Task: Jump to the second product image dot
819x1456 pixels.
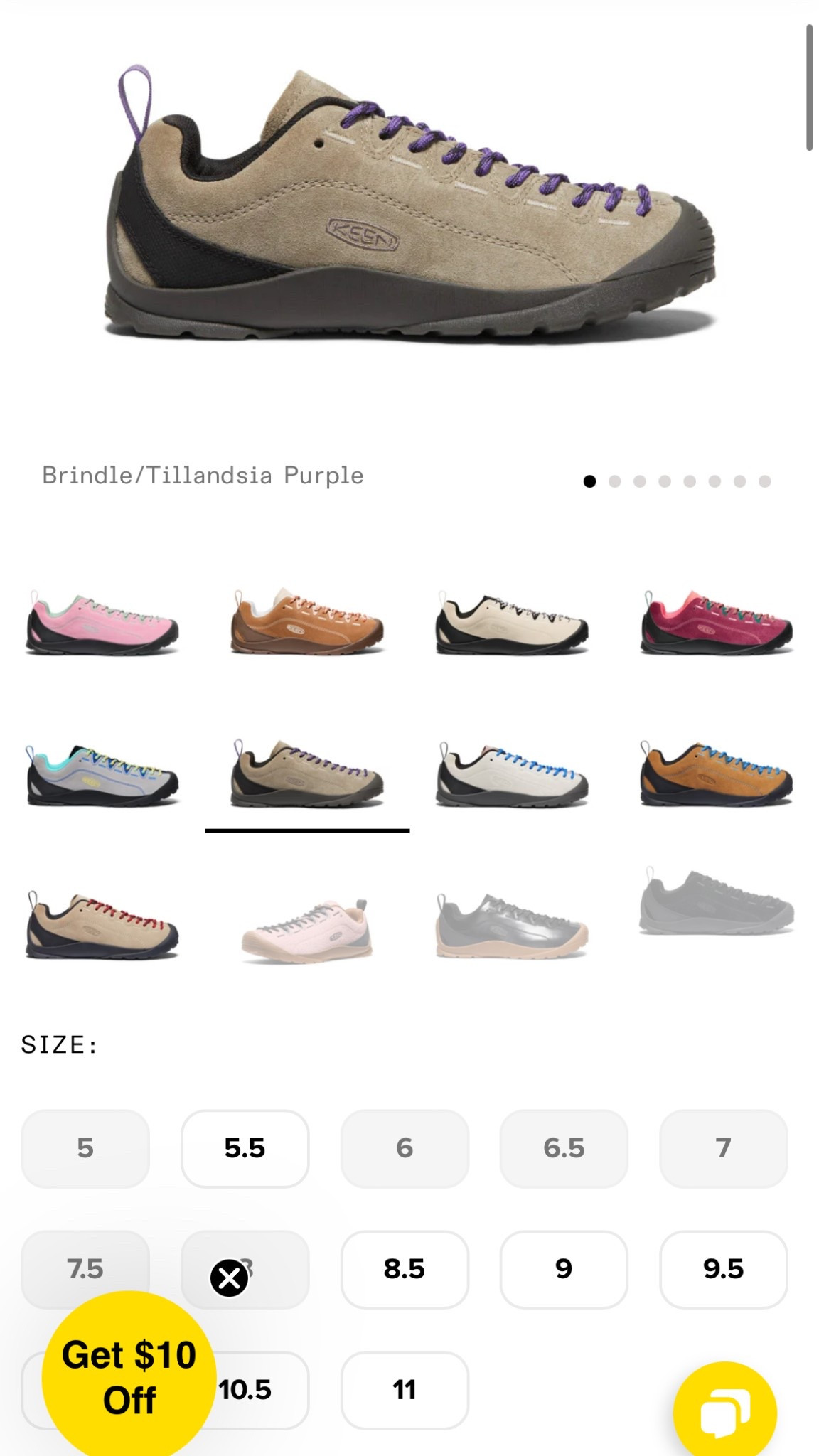Action: click(615, 481)
